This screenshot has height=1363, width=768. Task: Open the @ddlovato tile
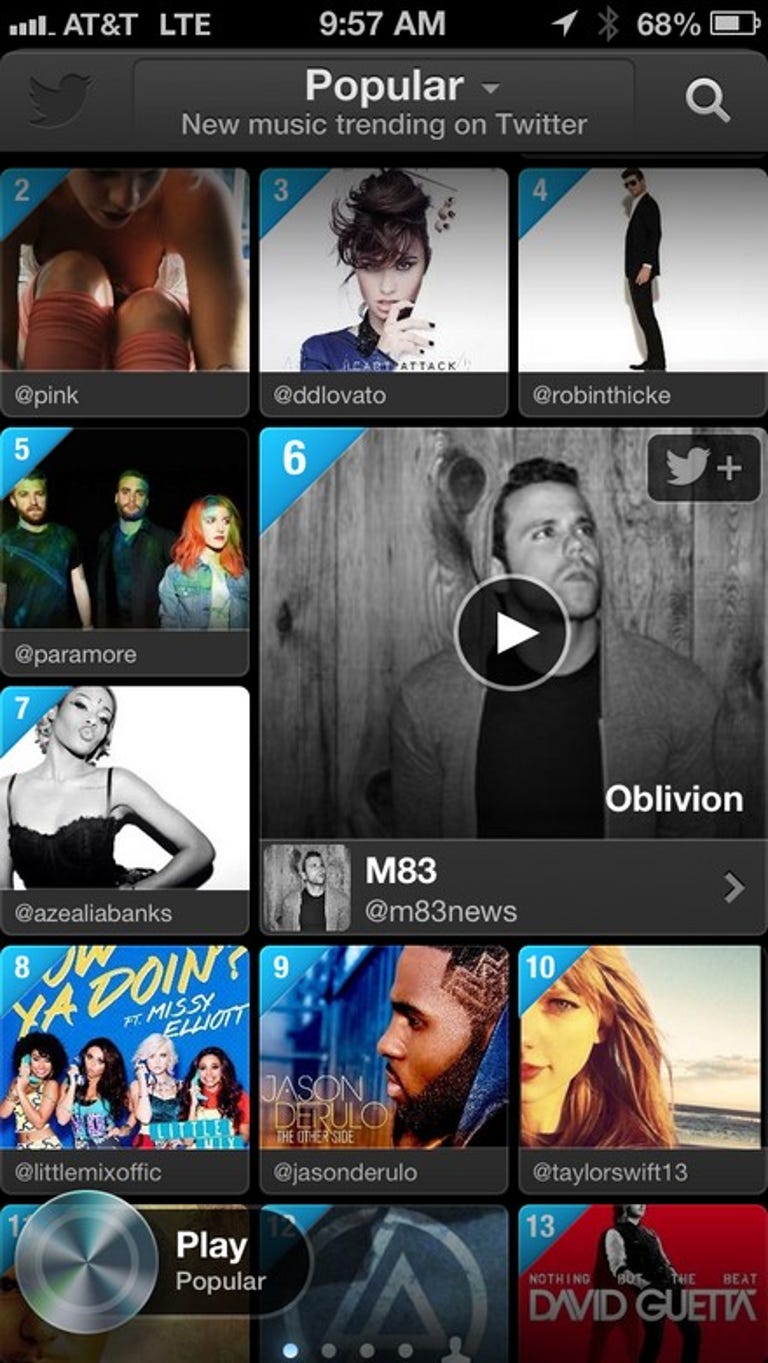pos(384,290)
